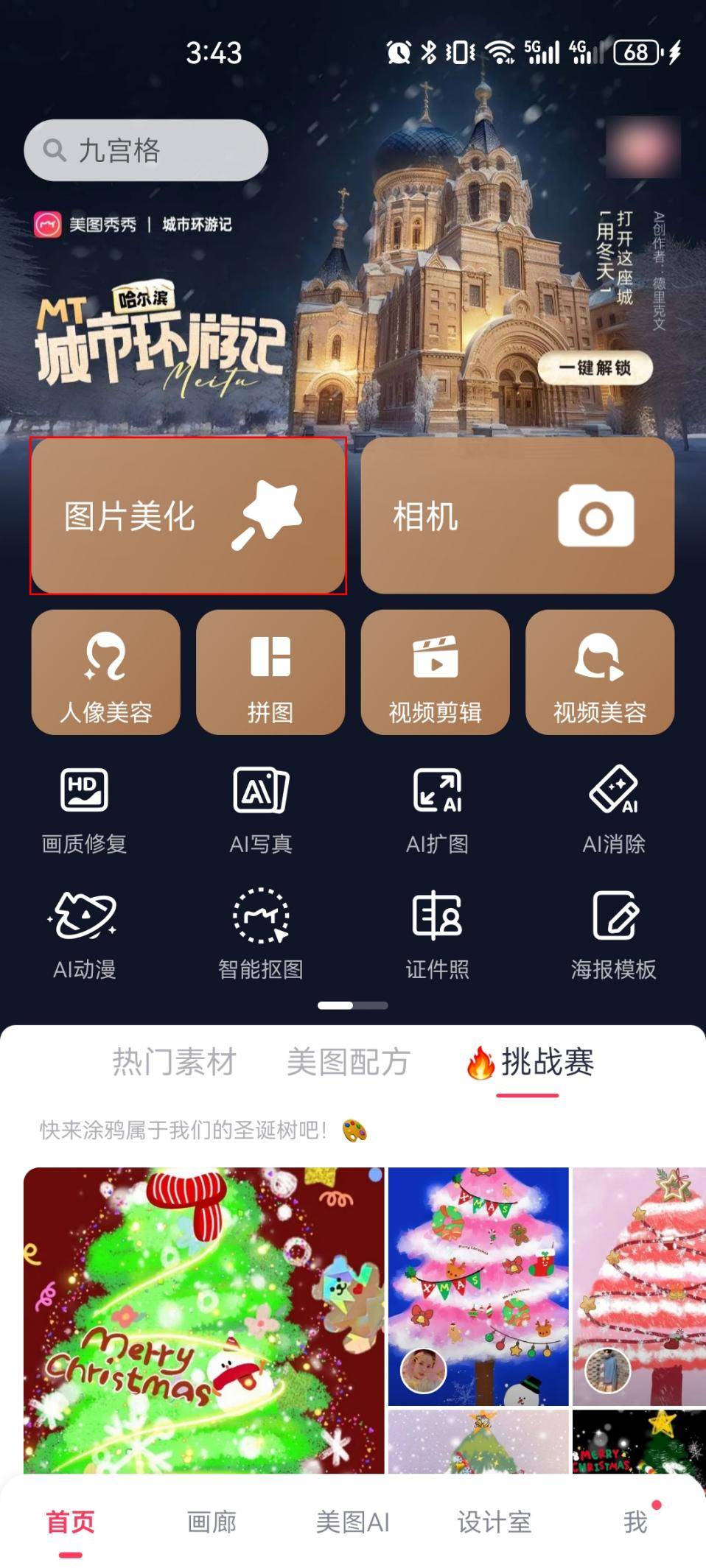Launch the 相机 camera
Image resolution: width=706 pixels, height=1568 pixels.
517,516
